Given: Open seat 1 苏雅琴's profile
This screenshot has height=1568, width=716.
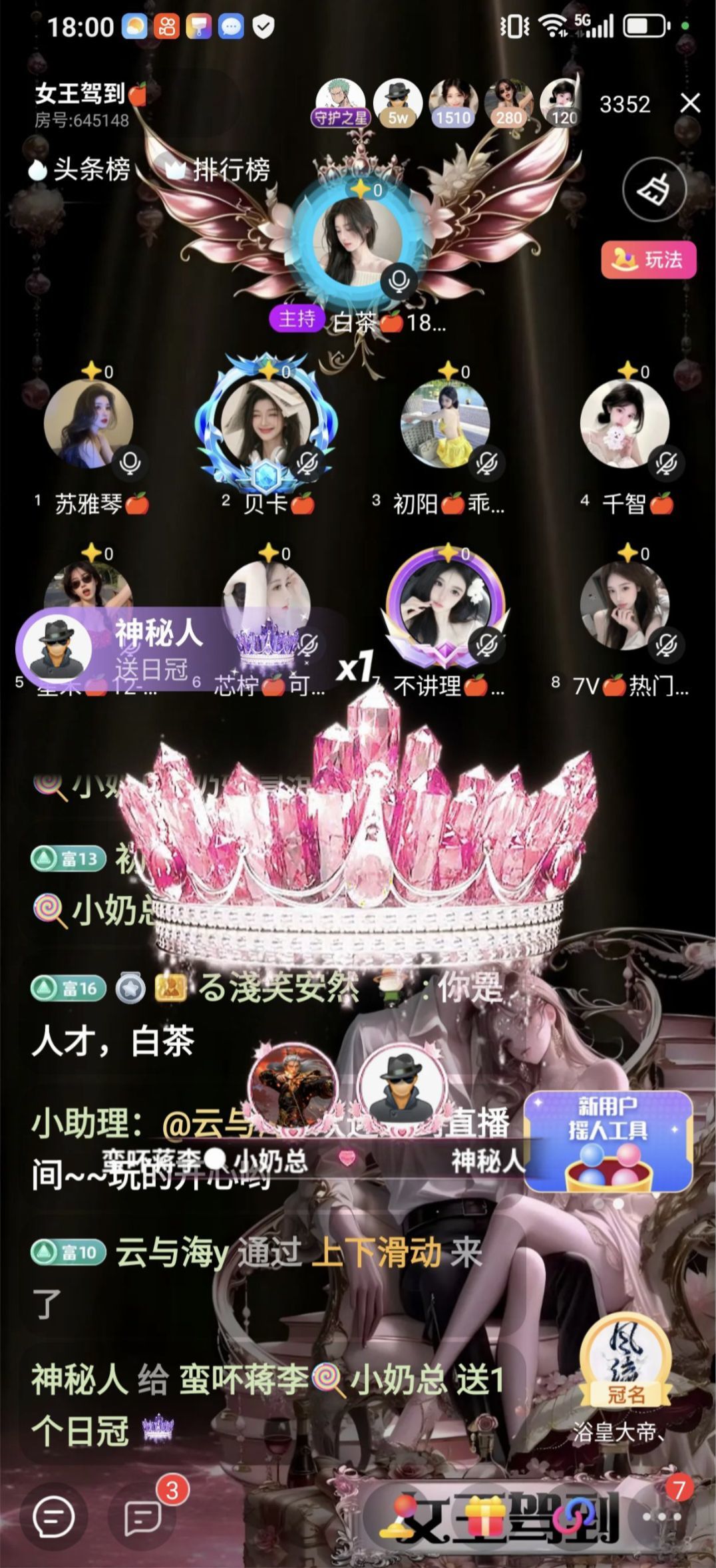Looking at the screenshot, I should tap(89, 424).
